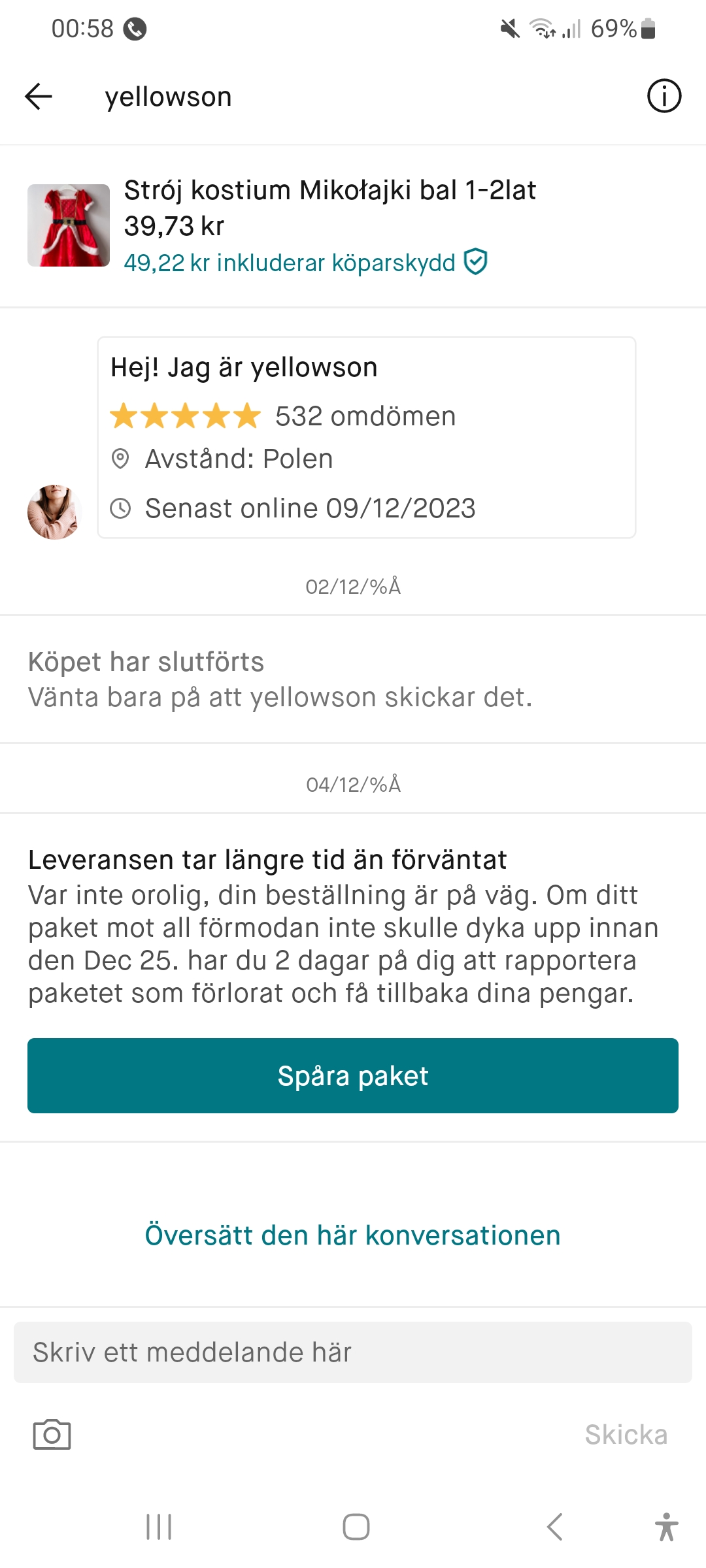Focus the Skriv ett meddelande här field

[x=353, y=1352]
